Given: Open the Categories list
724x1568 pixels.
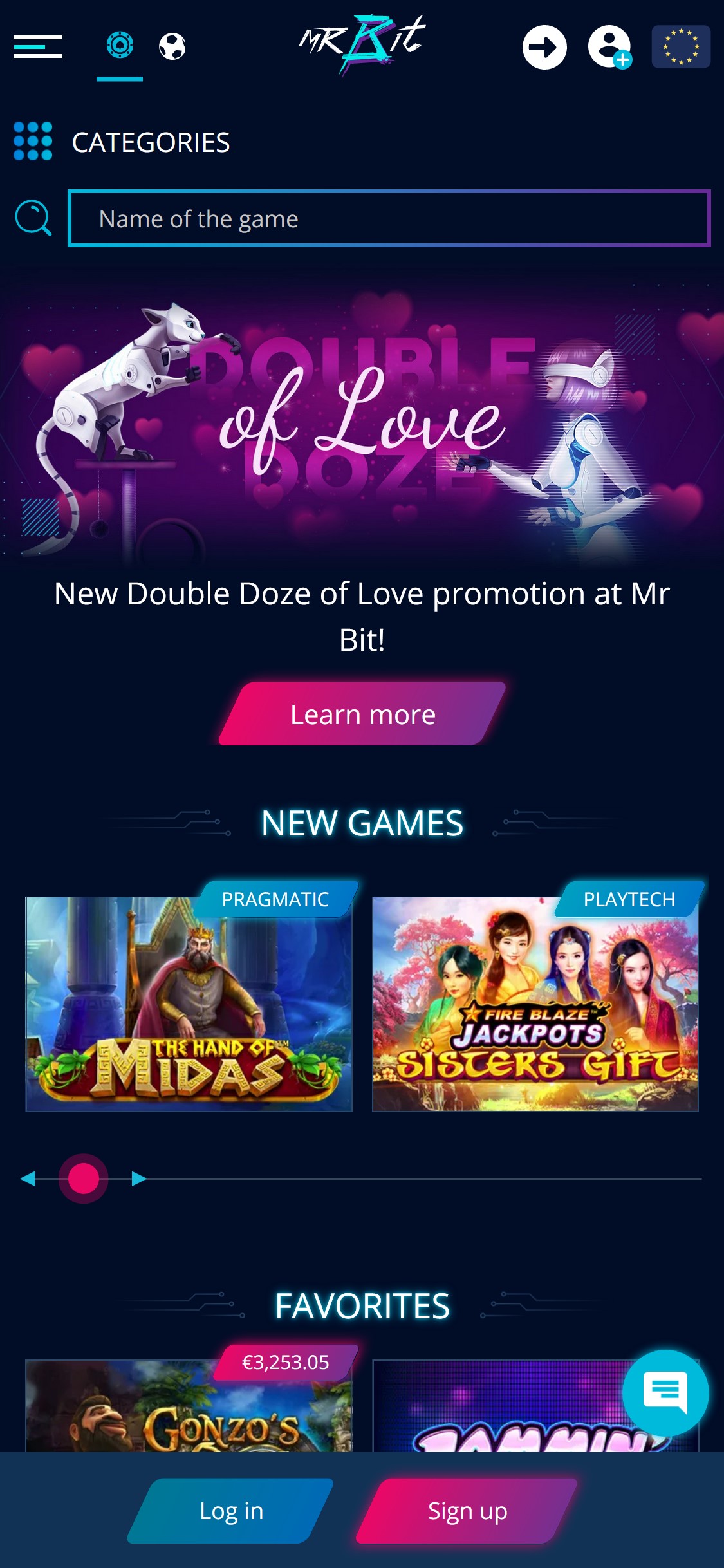Looking at the screenshot, I should click(x=122, y=142).
